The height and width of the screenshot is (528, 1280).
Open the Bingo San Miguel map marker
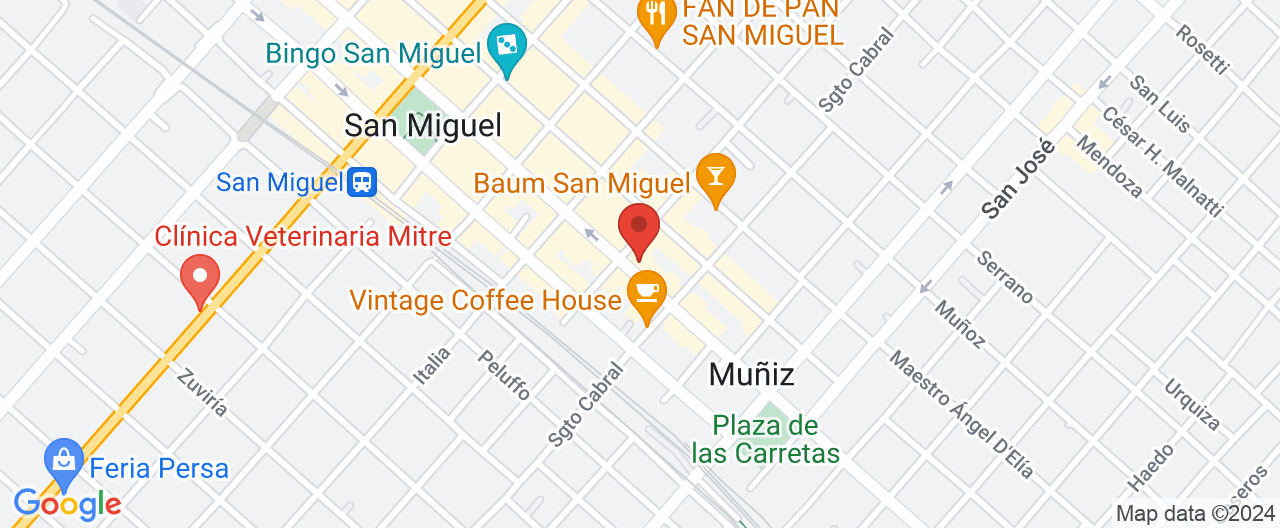(507, 47)
